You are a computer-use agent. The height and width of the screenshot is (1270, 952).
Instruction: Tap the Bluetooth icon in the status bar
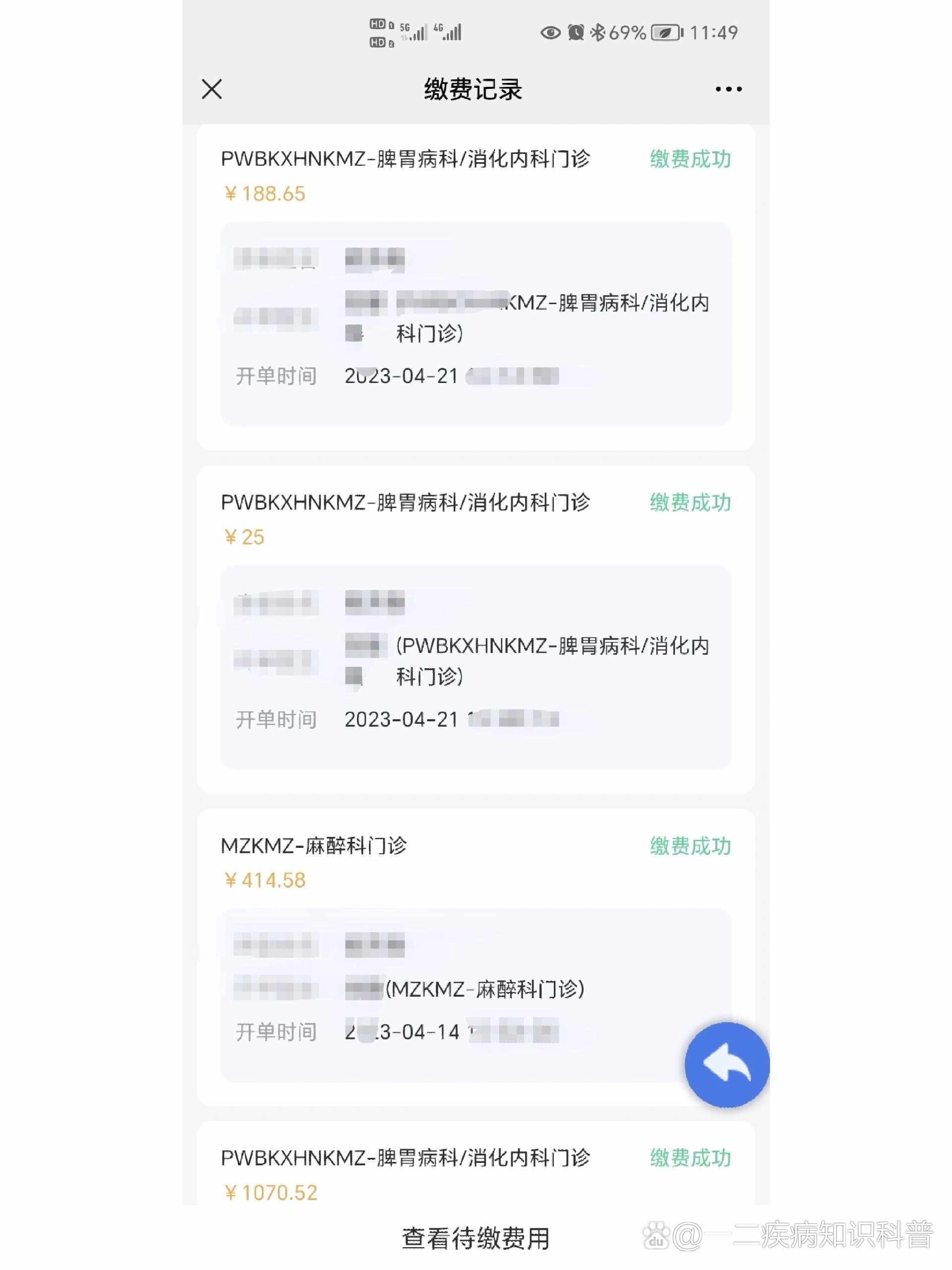598,33
